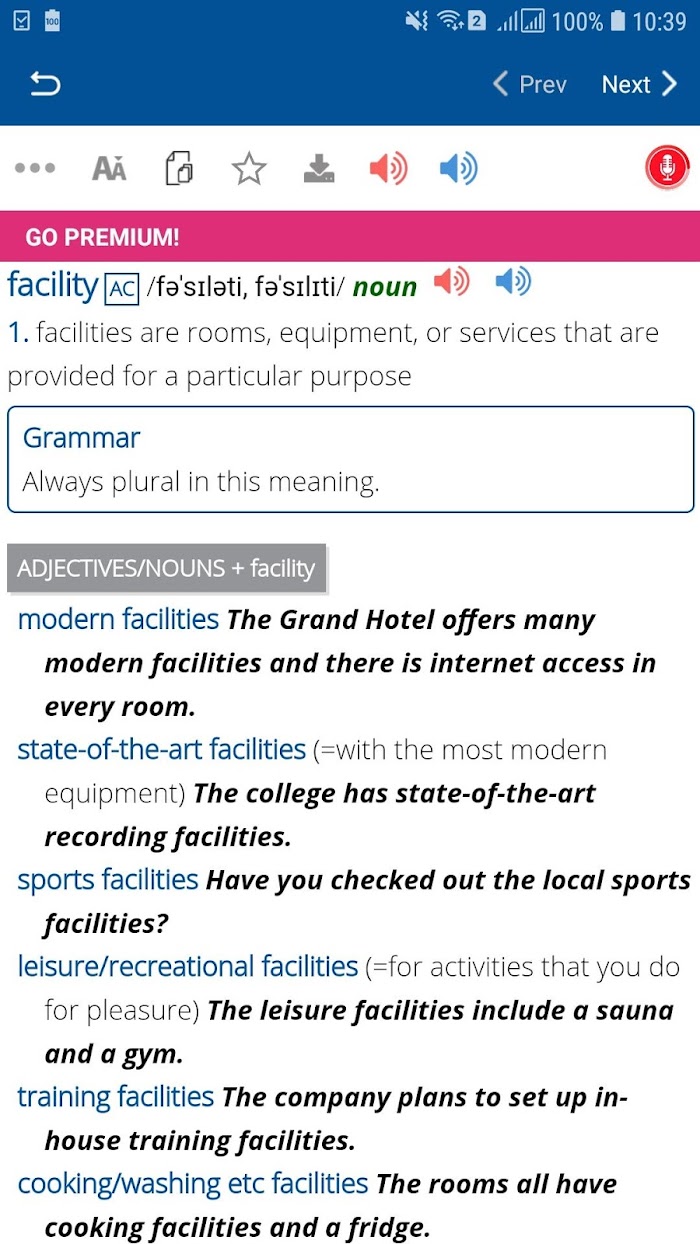Copy the entry with the pages icon
Viewport: 700px width, 1244px height.
coord(178,168)
